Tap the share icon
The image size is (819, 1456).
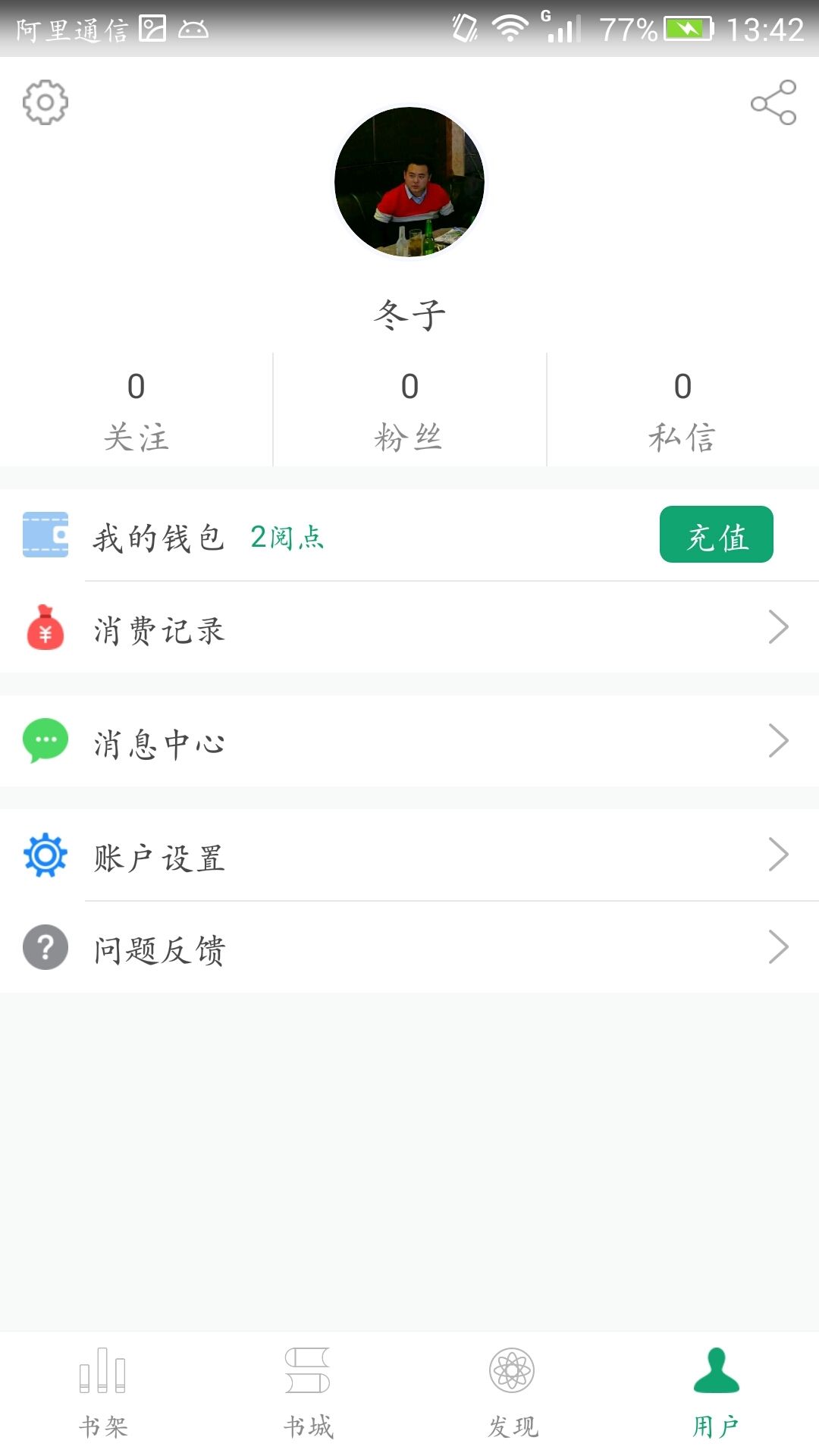point(773,102)
